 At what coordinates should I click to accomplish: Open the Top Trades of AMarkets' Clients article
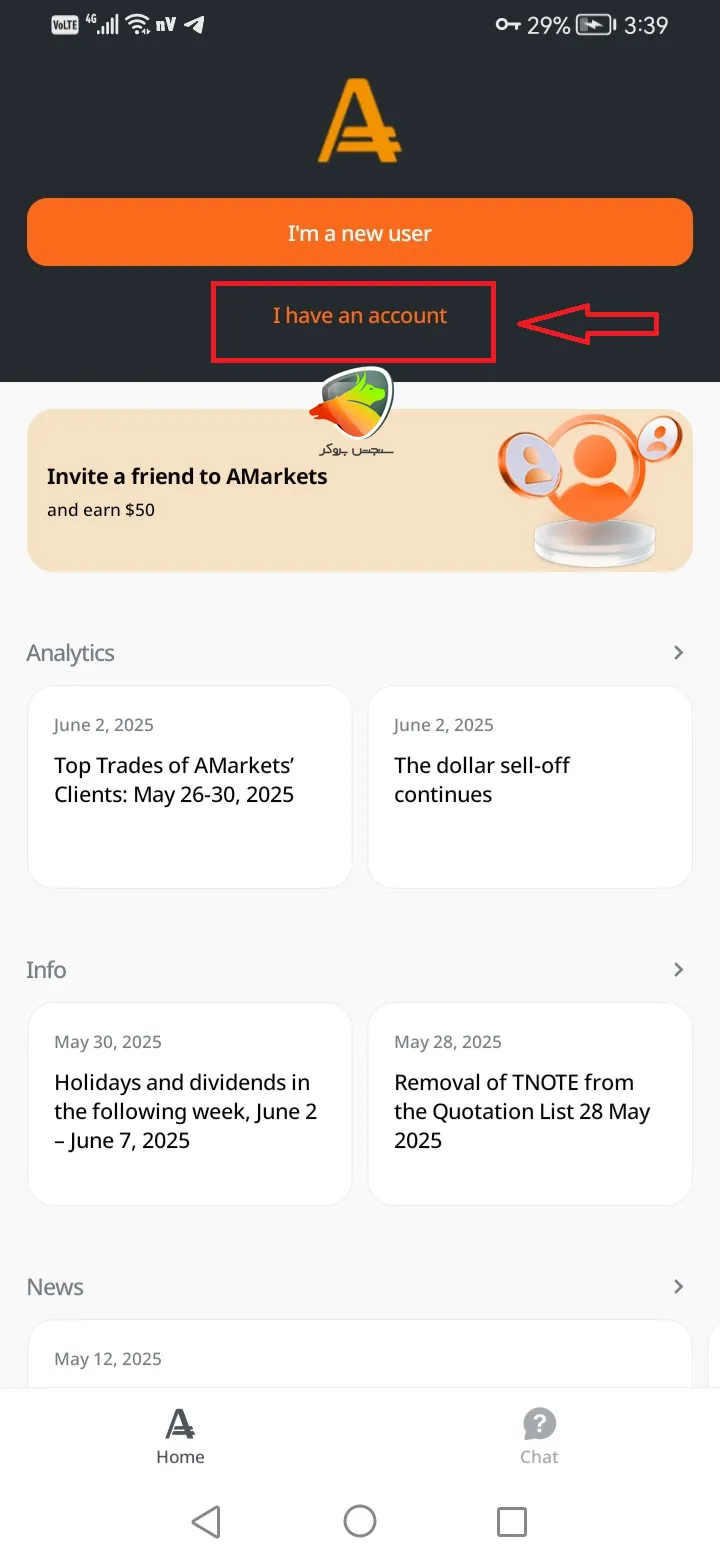(189, 787)
